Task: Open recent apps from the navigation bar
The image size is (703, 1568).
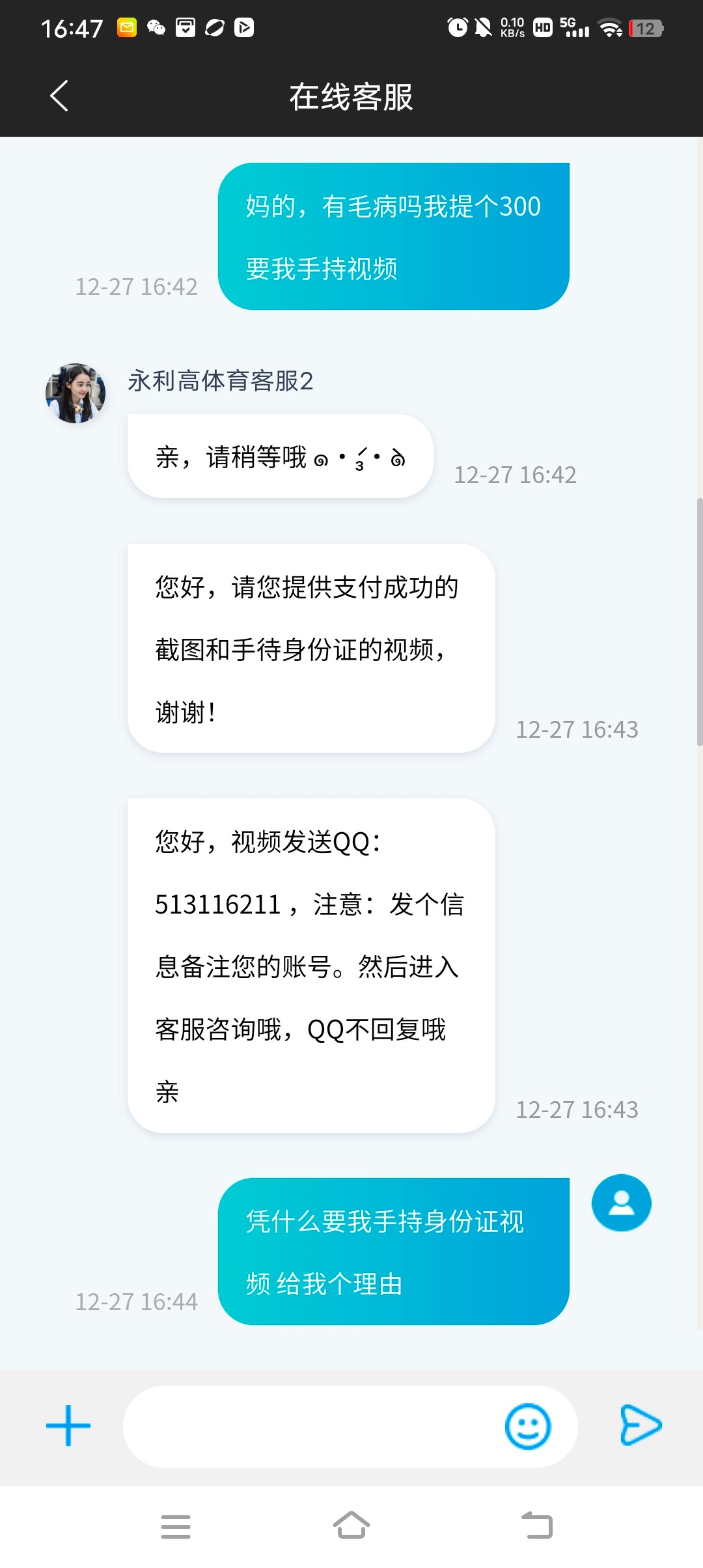Action: (176, 1526)
